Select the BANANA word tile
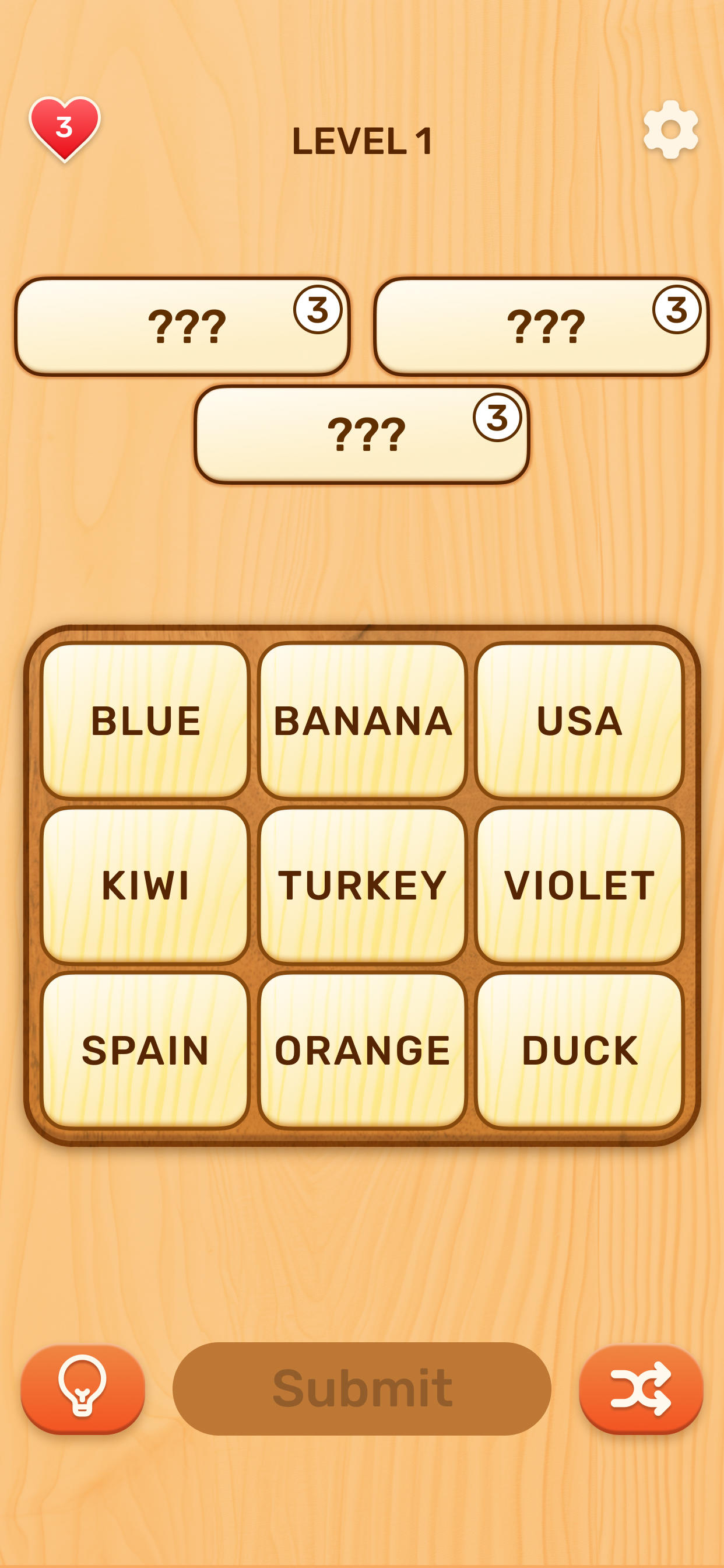 click(x=363, y=720)
